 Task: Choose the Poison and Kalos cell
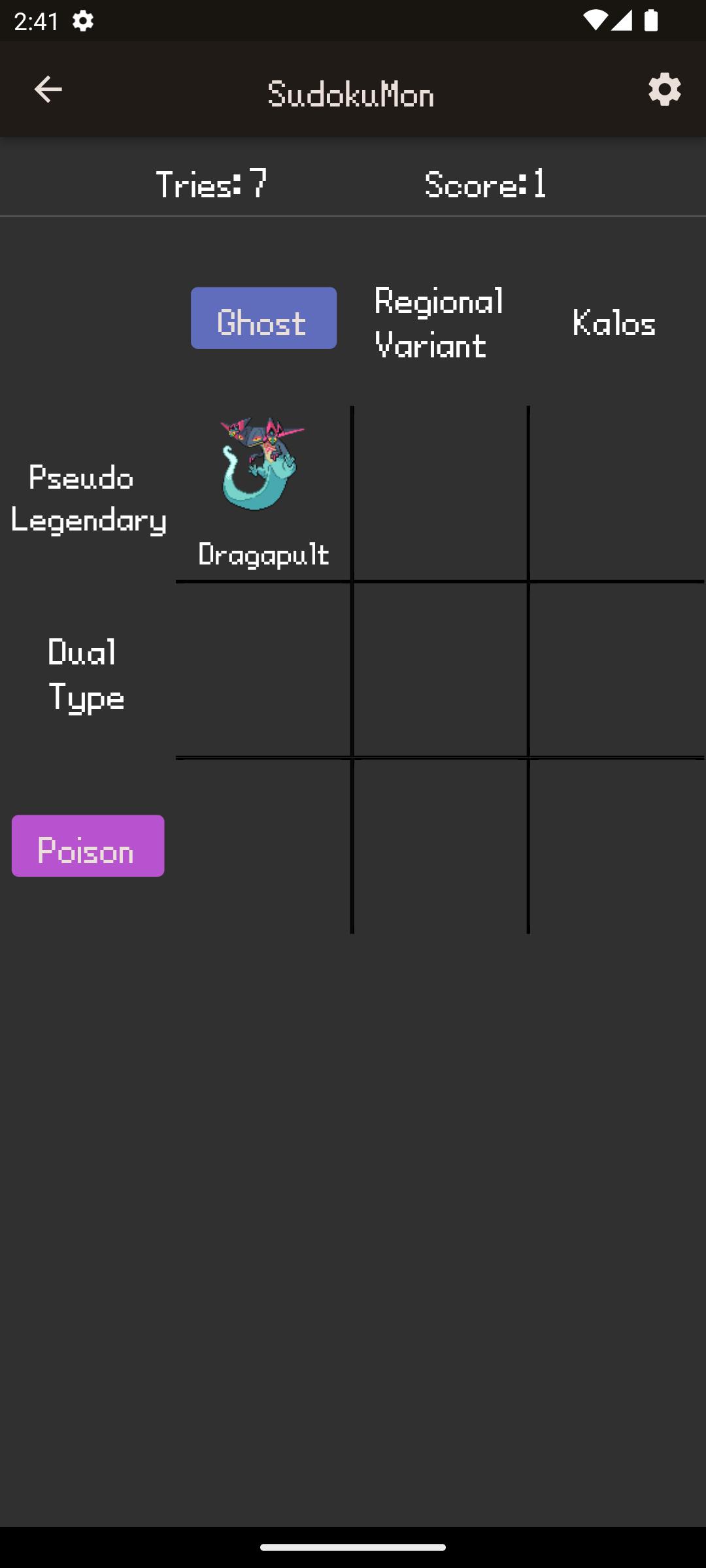click(x=616, y=847)
